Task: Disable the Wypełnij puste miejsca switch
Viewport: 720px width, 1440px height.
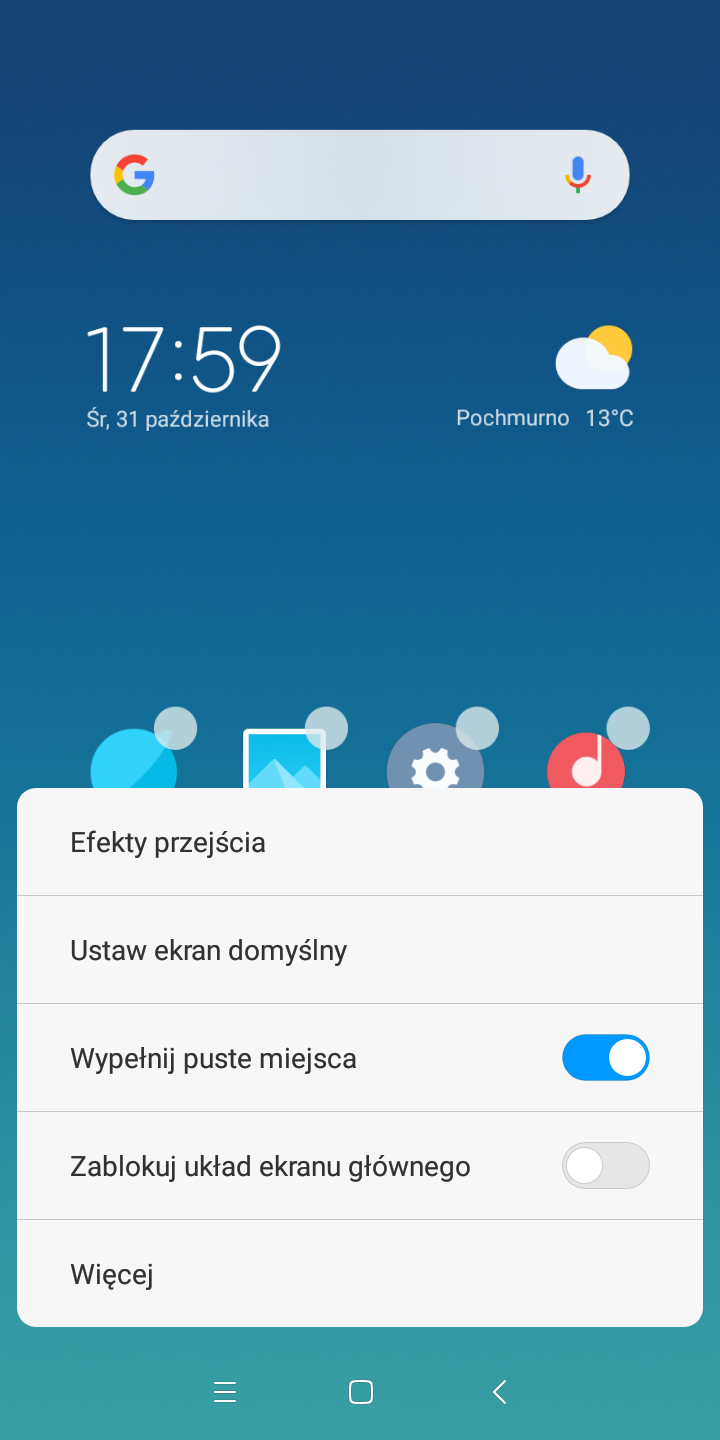Action: (606, 1057)
